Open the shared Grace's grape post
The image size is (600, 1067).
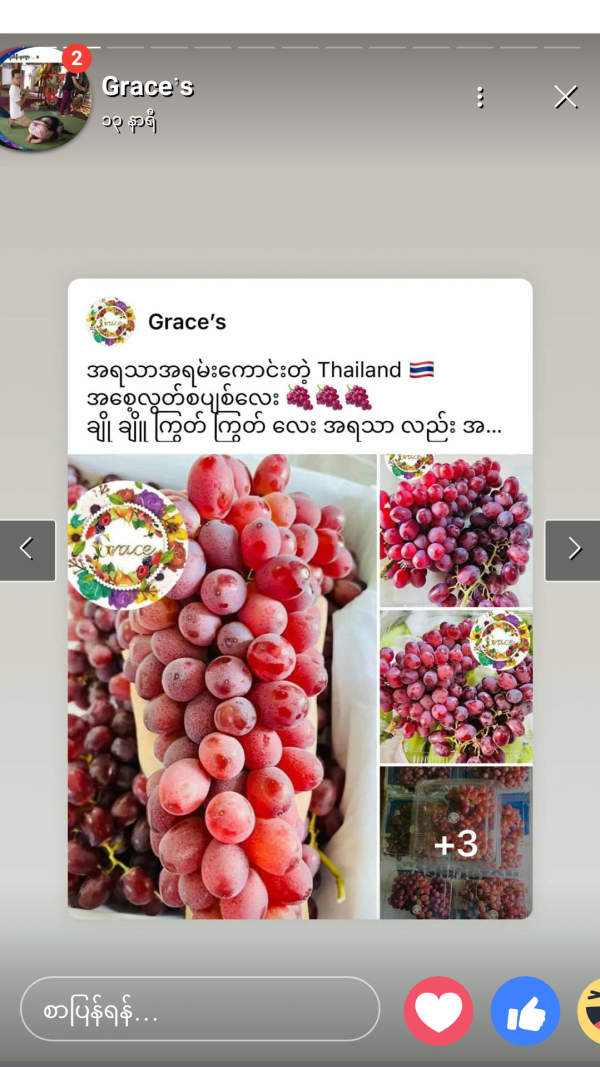pyautogui.click(x=300, y=600)
